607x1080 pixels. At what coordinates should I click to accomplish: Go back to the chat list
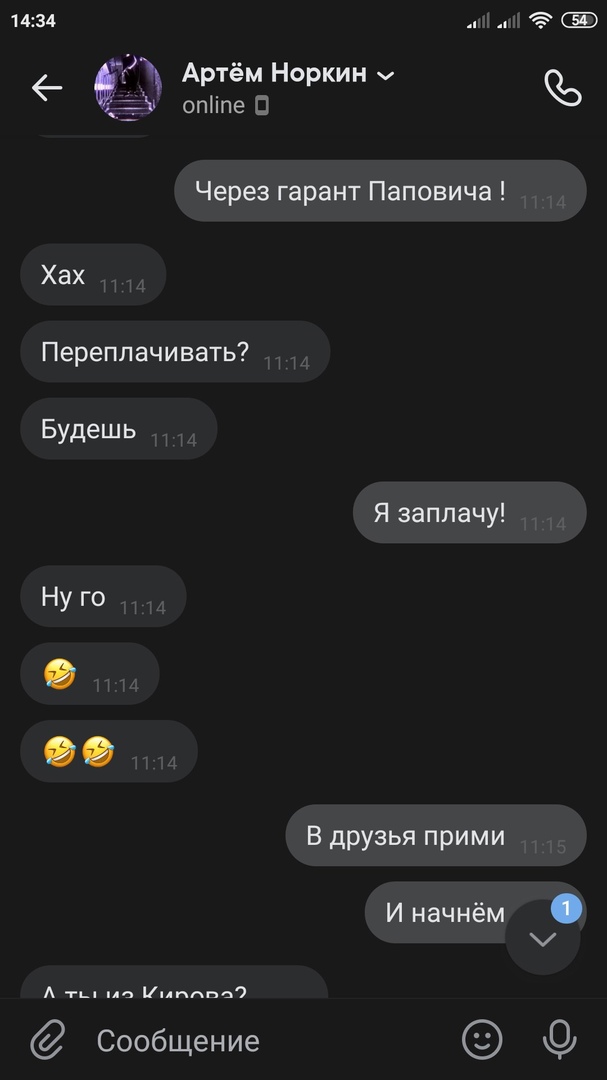click(47, 88)
